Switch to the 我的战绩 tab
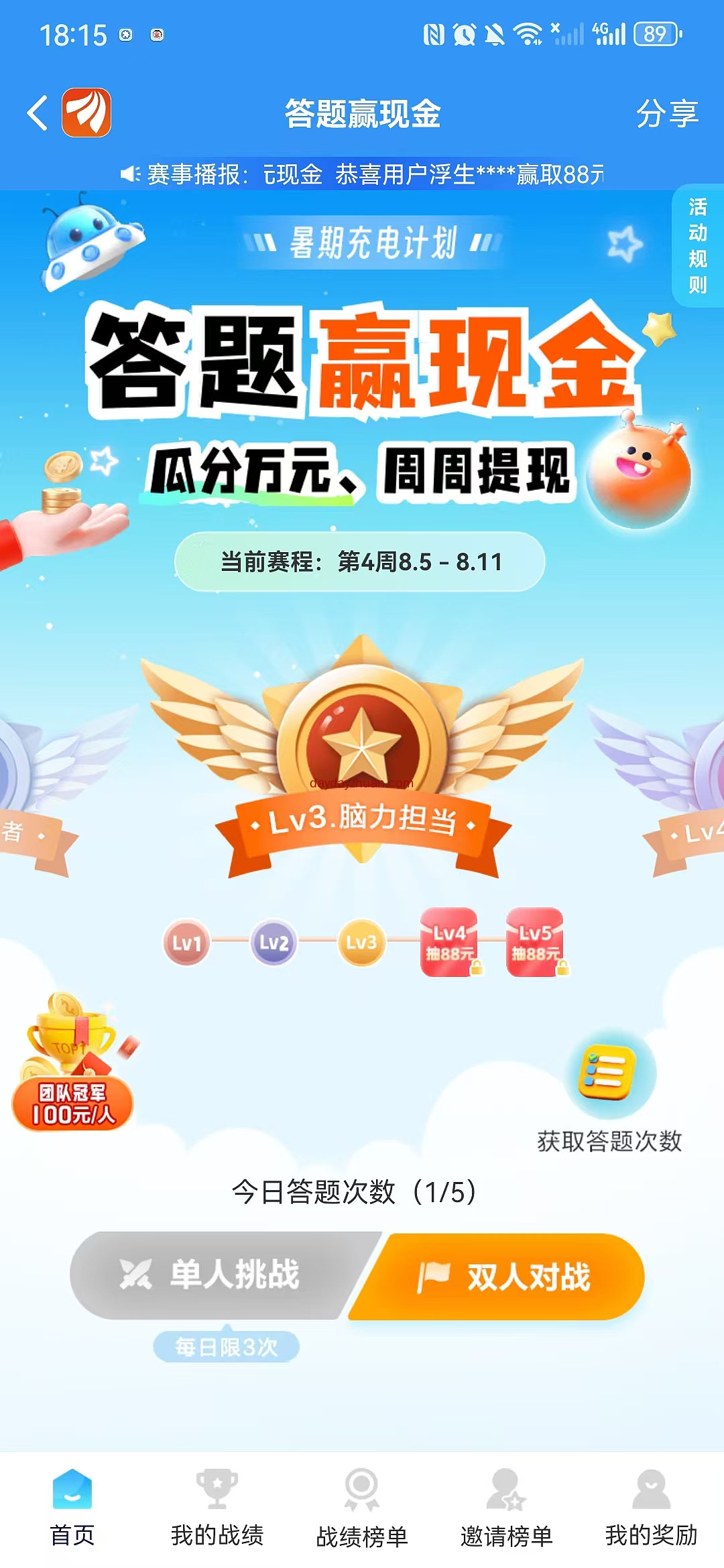The image size is (724, 1568). click(x=217, y=1508)
